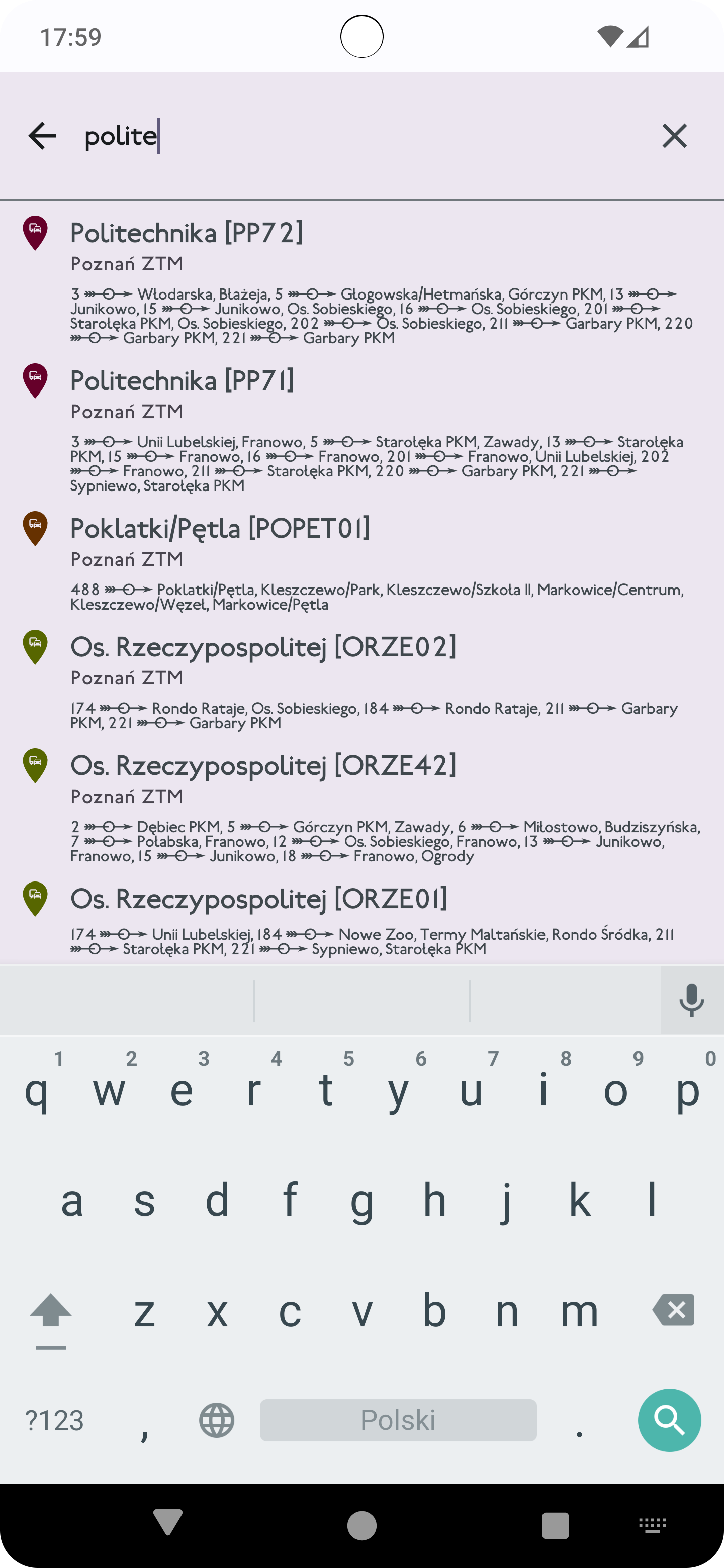724x1568 pixels.
Task: Go back from the search screen
Action: 42,136
